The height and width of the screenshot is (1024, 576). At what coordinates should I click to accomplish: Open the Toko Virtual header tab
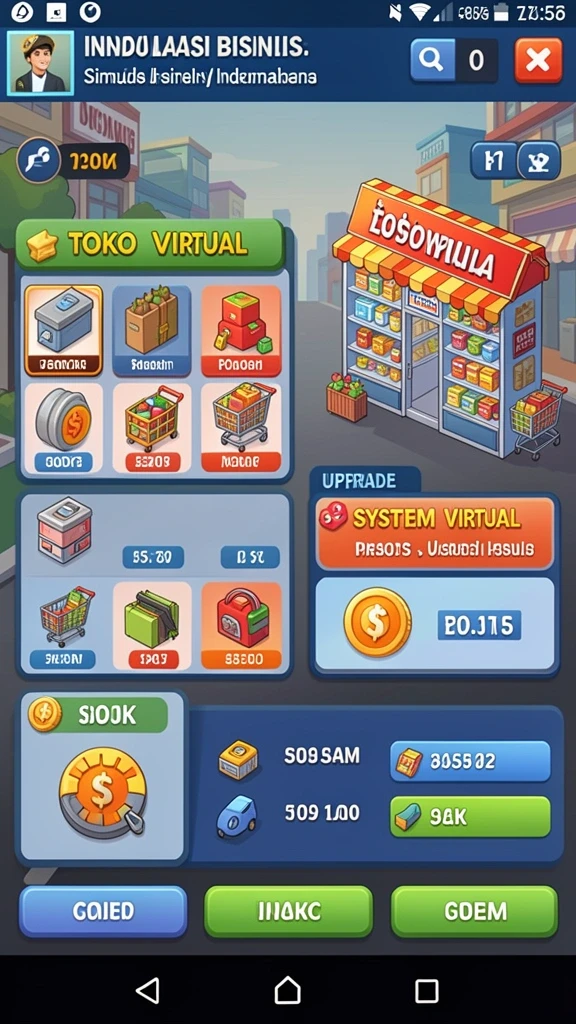150,245
